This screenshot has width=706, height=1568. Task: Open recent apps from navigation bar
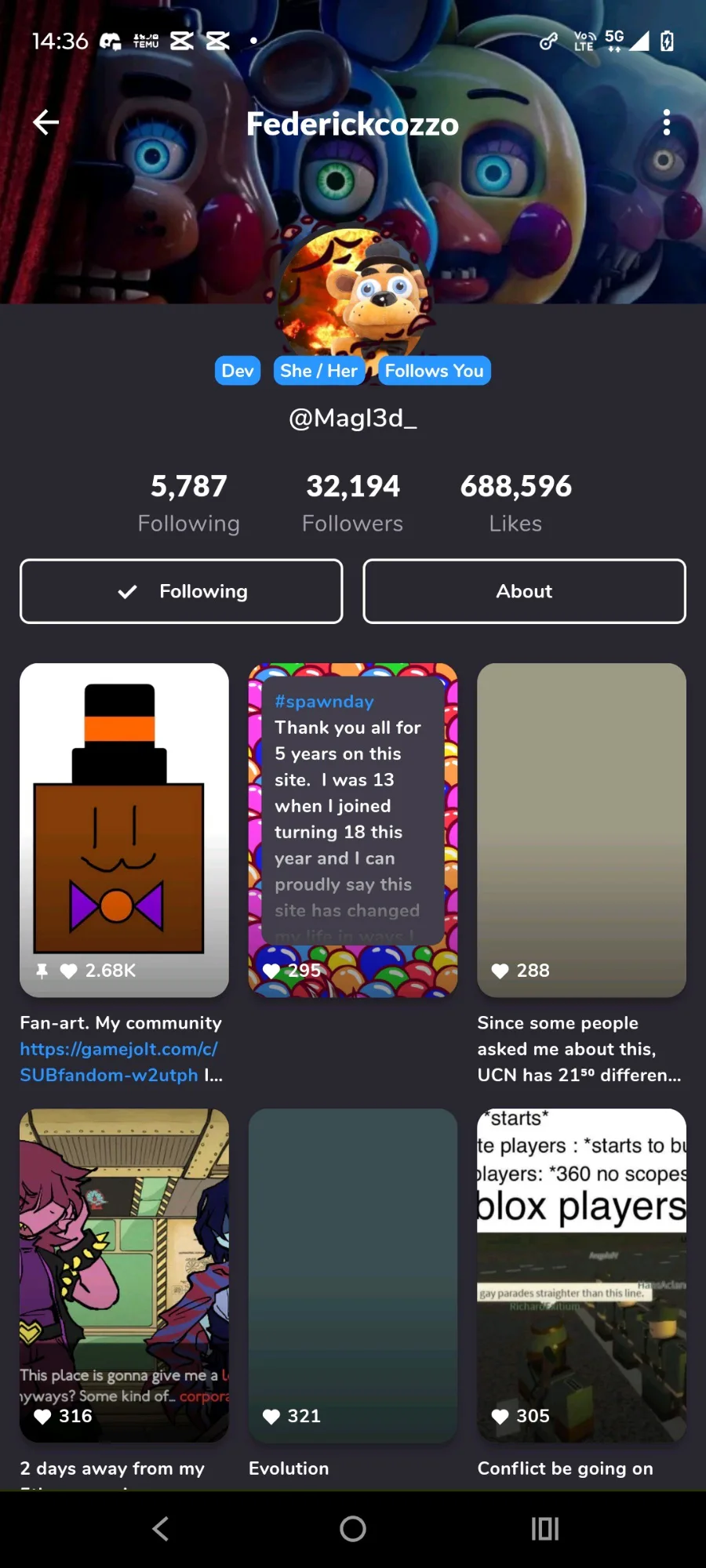click(x=545, y=1528)
